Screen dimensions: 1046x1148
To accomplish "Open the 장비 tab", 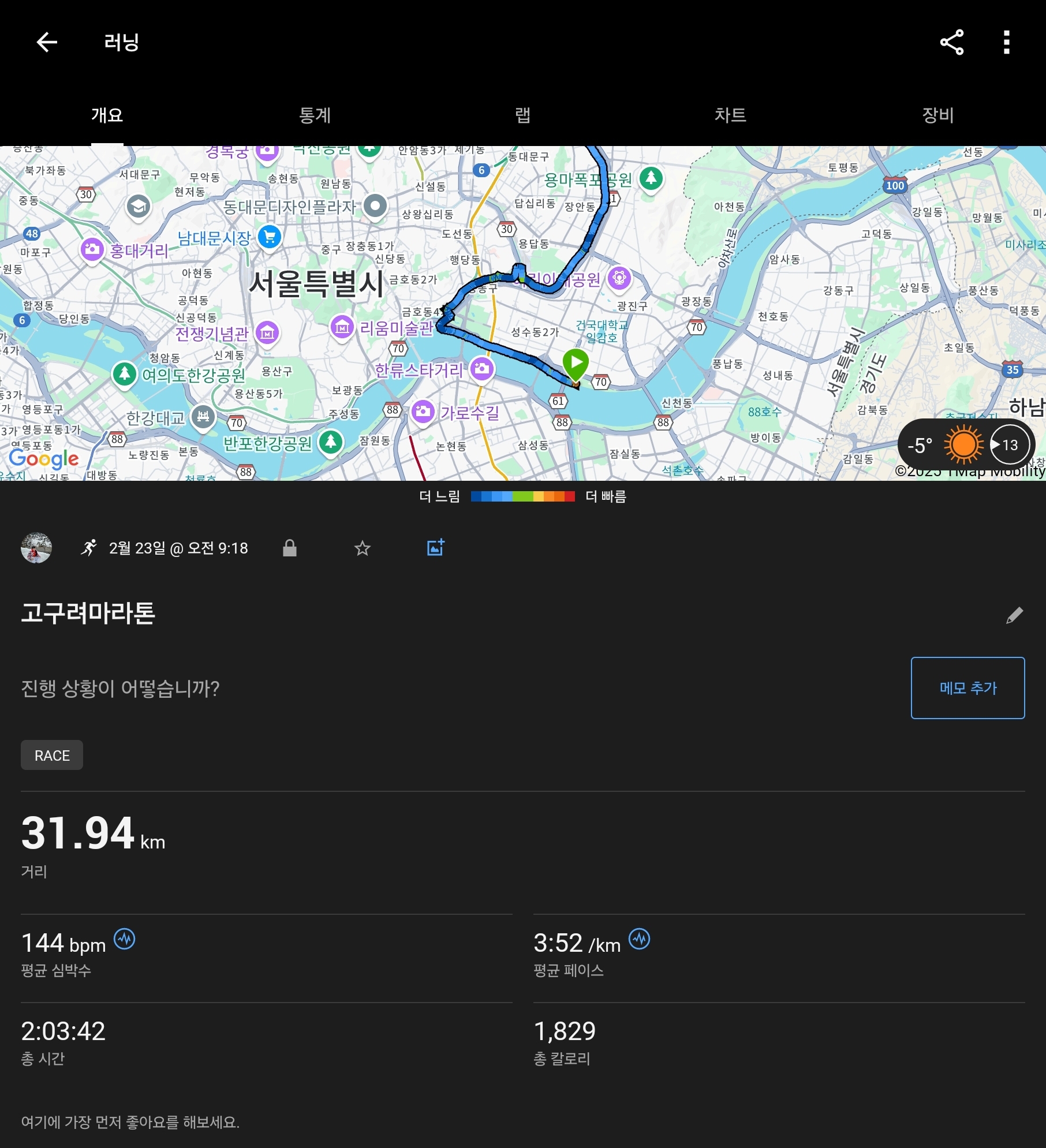I will 937,115.
